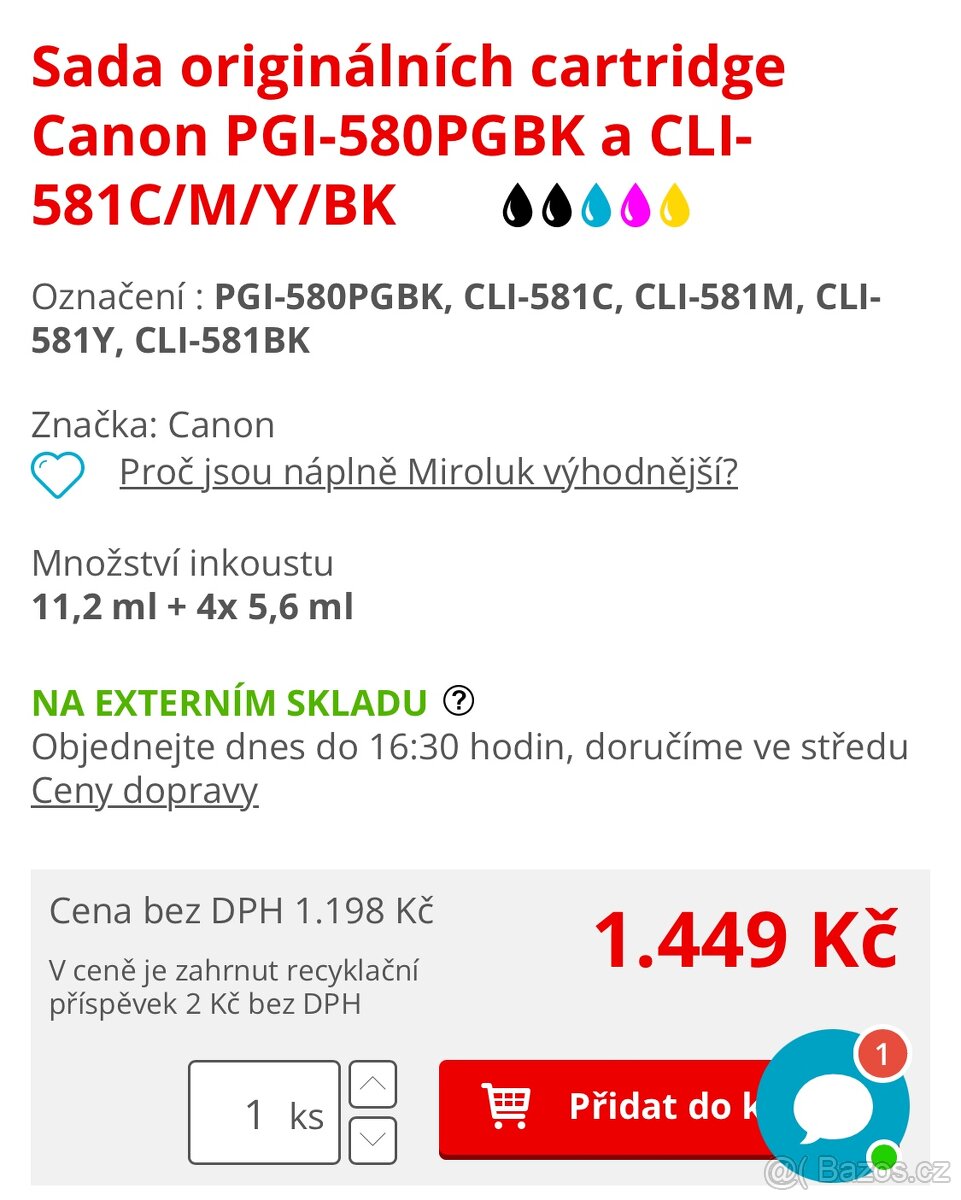Viewport: 961px width, 1200px height.
Task: Select the magenta ink drop icon
Action: tap(637, 207)
